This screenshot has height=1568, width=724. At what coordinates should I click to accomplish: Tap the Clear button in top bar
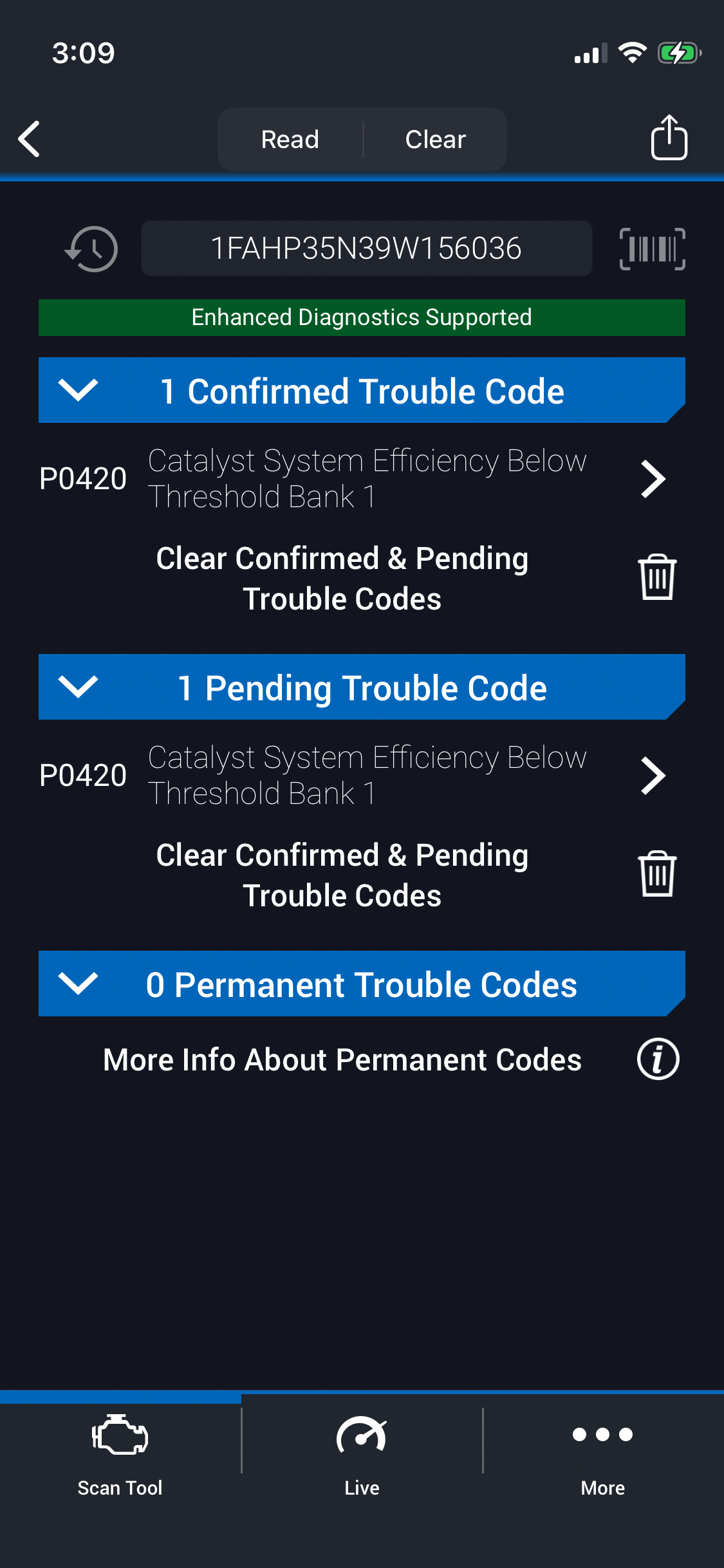tap(435, 139)
